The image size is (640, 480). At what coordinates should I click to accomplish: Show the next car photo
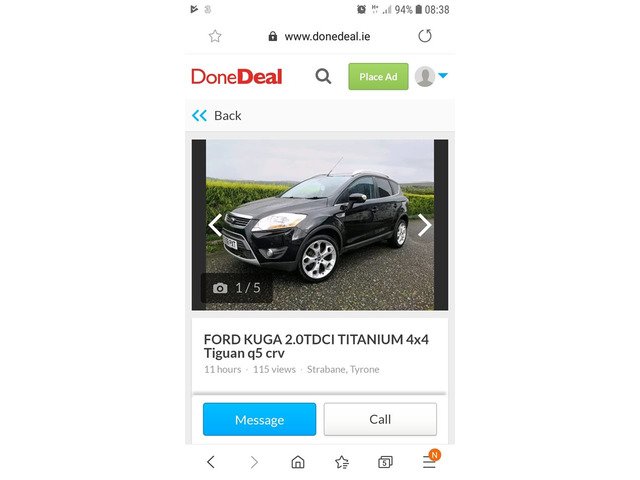pyautogui.click(x=424, y=225)
